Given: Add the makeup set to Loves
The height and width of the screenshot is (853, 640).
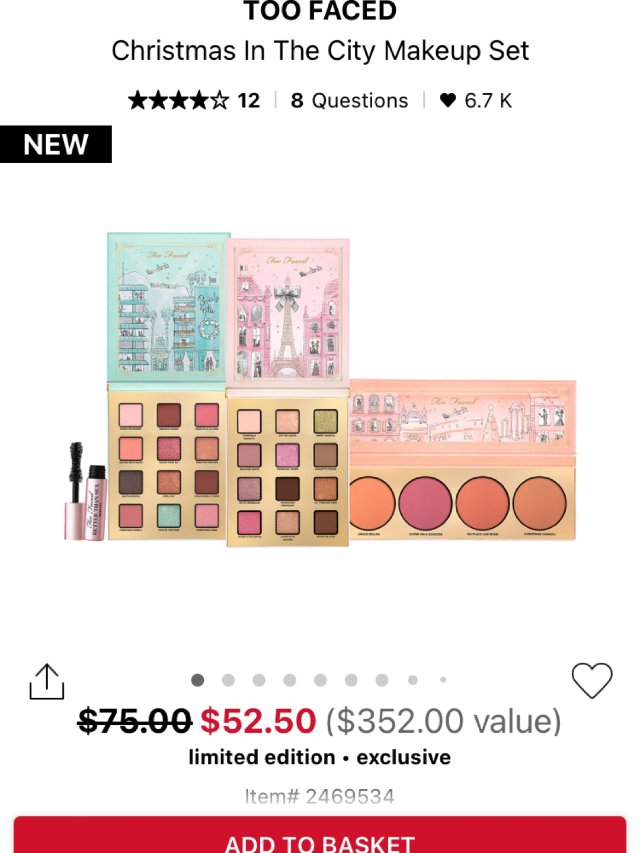Looking at the screenshot, I should (x=591, y=681).
